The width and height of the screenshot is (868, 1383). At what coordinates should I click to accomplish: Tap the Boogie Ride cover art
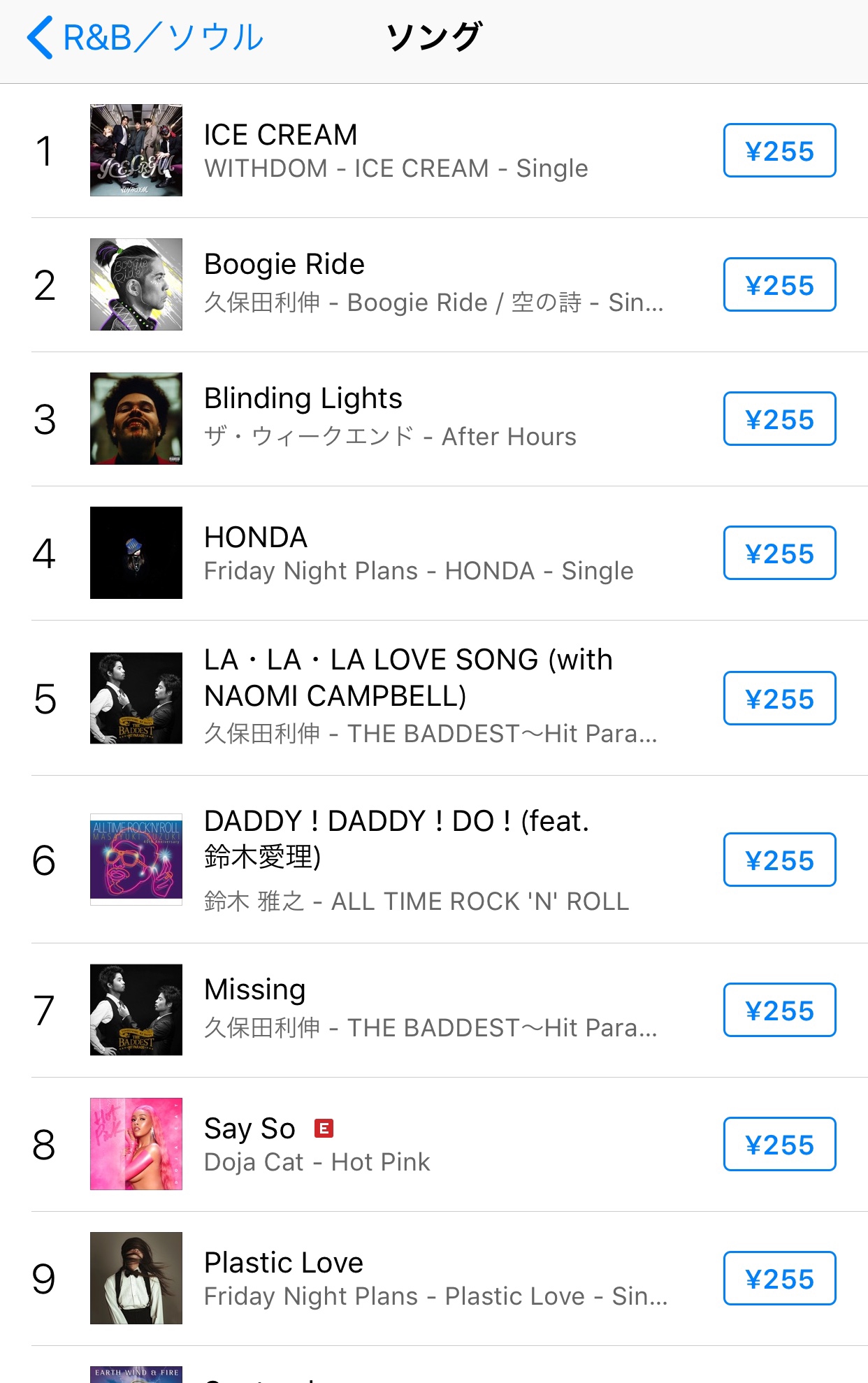point(136,284)
